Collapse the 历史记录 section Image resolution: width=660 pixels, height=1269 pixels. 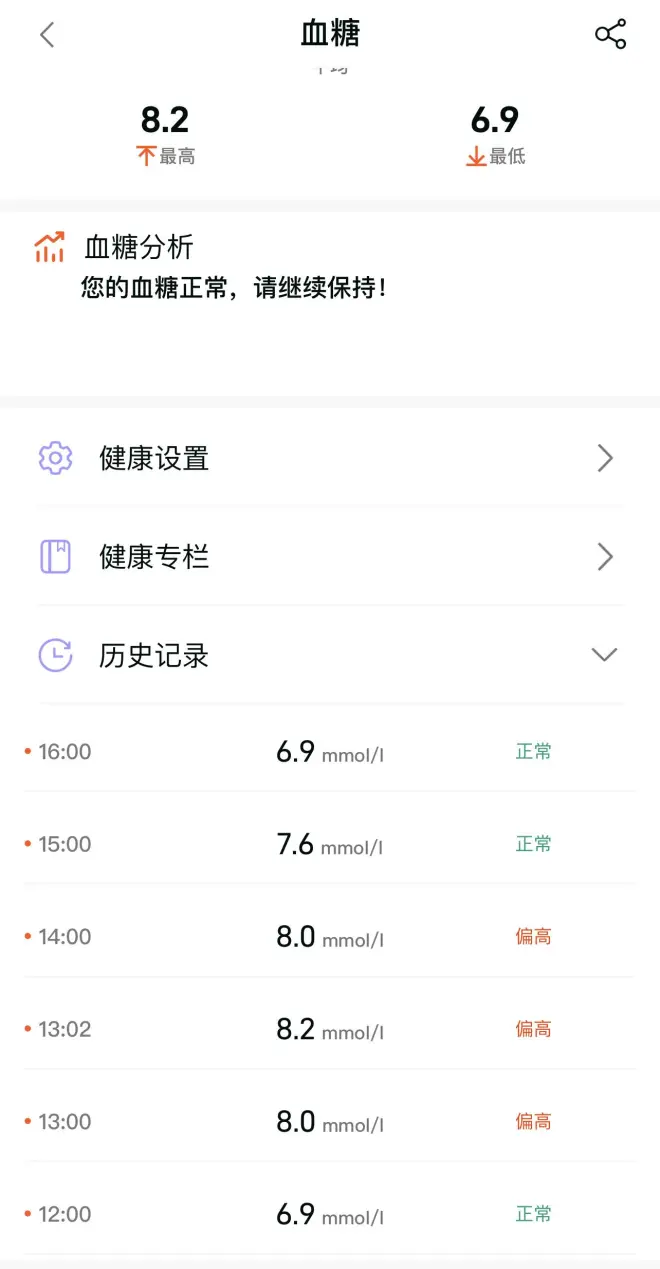point(604,655)
